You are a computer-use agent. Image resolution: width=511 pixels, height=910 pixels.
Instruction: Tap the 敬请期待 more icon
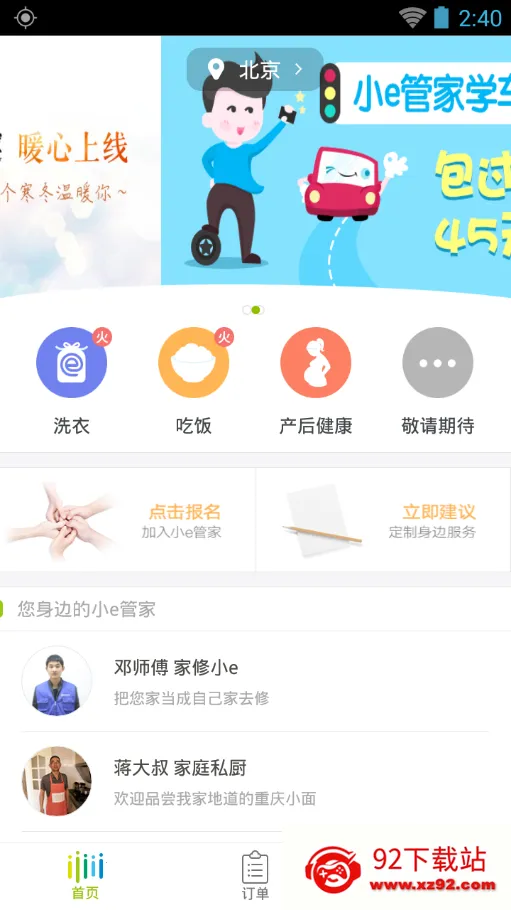[x=437, y=362]
